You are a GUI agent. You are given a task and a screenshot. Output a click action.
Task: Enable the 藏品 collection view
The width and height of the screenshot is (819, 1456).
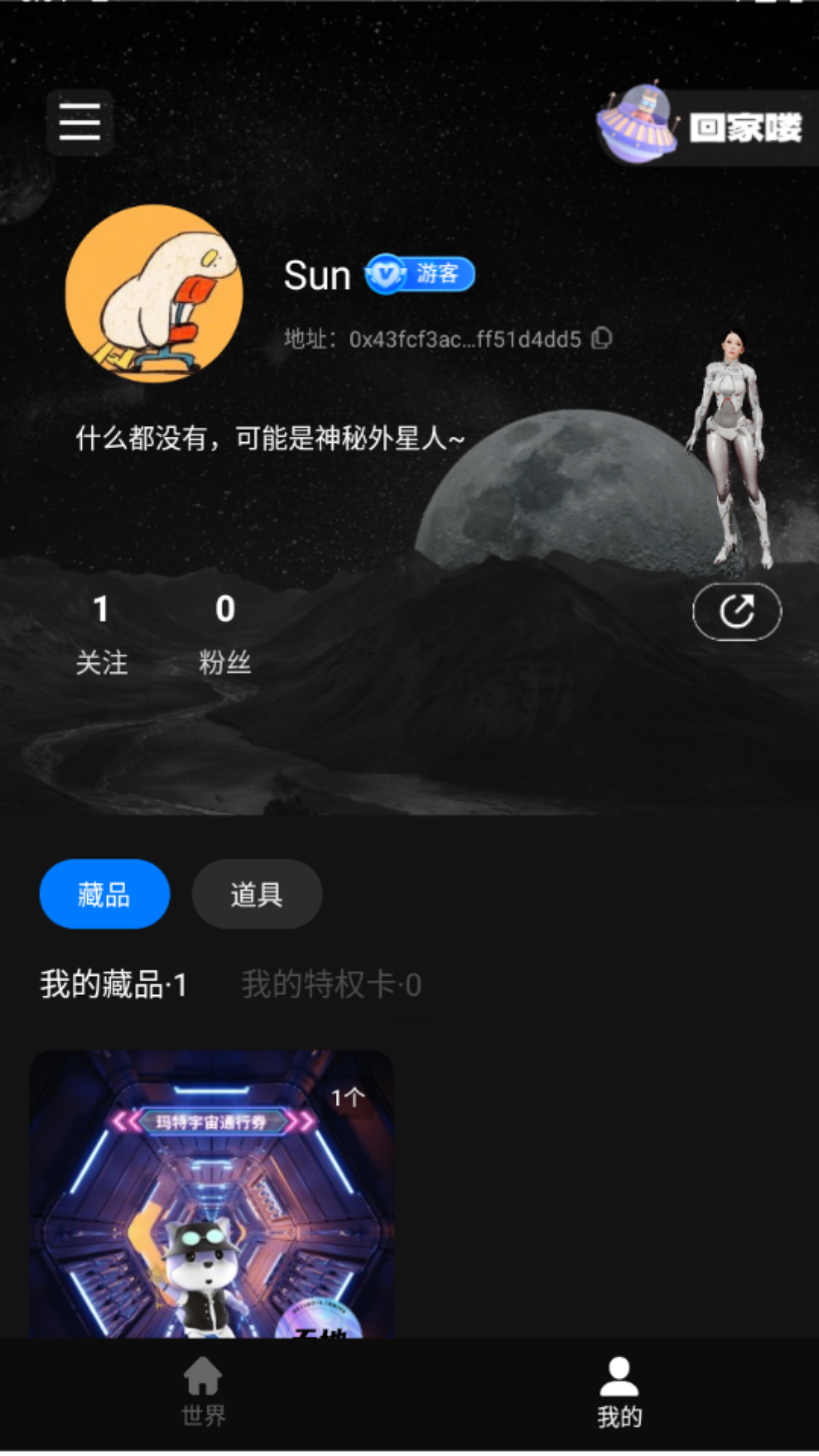104,894
